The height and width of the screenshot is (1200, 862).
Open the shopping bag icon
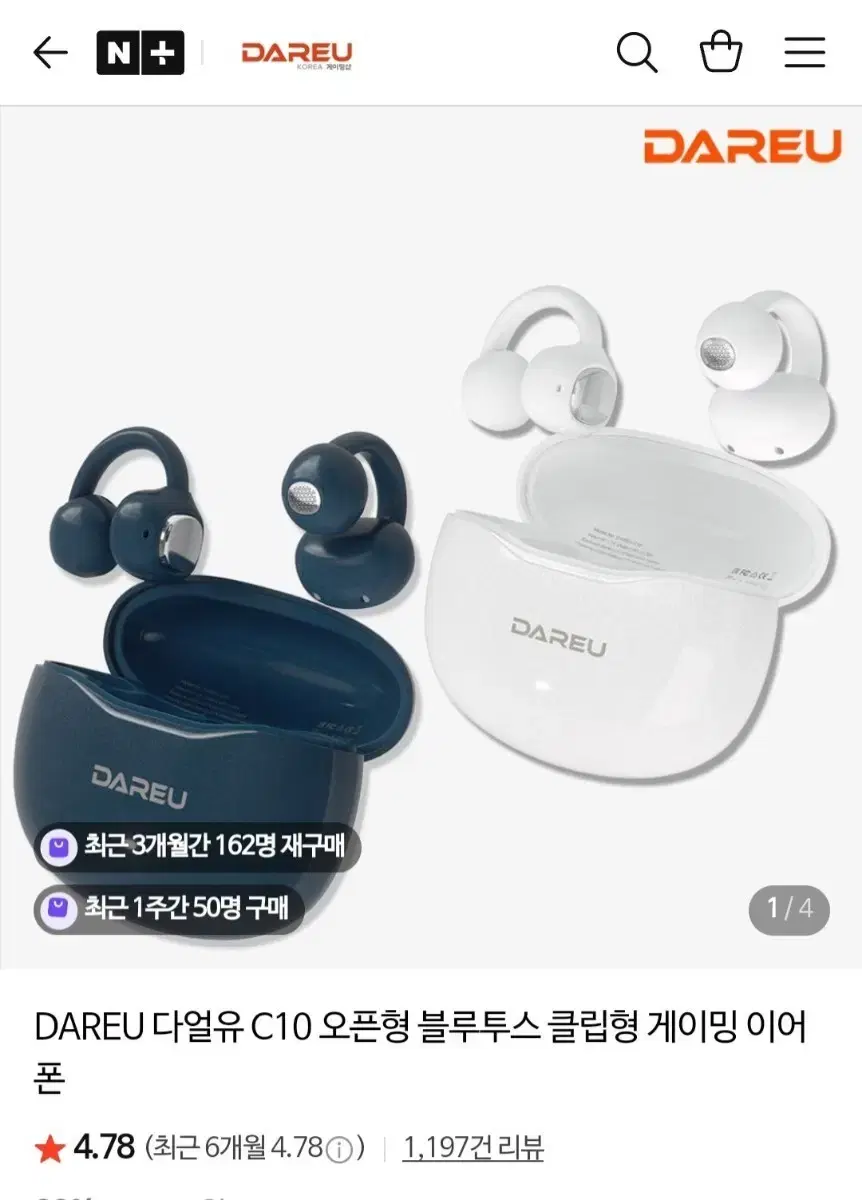tap(722, 53)
